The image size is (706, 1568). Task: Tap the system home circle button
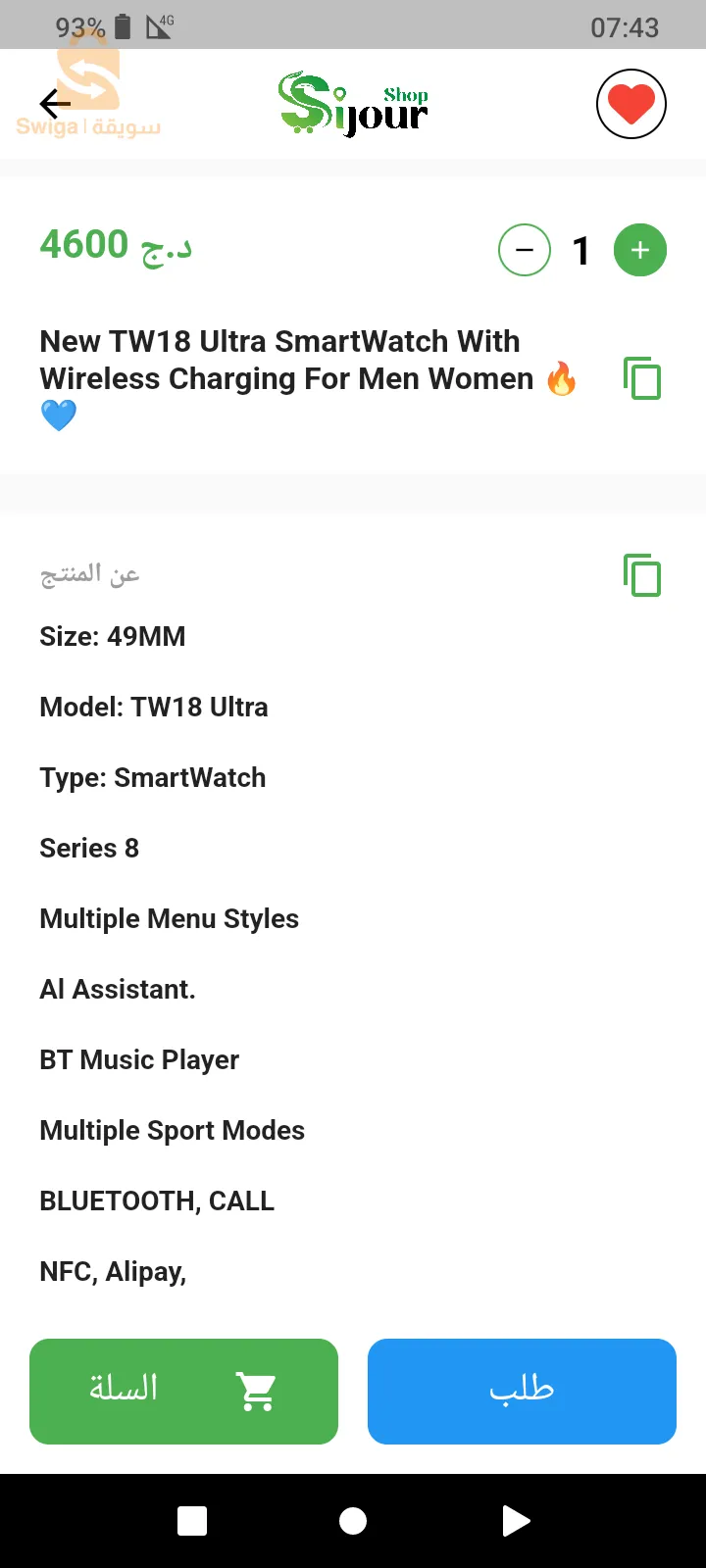[x=353, y=1521]
